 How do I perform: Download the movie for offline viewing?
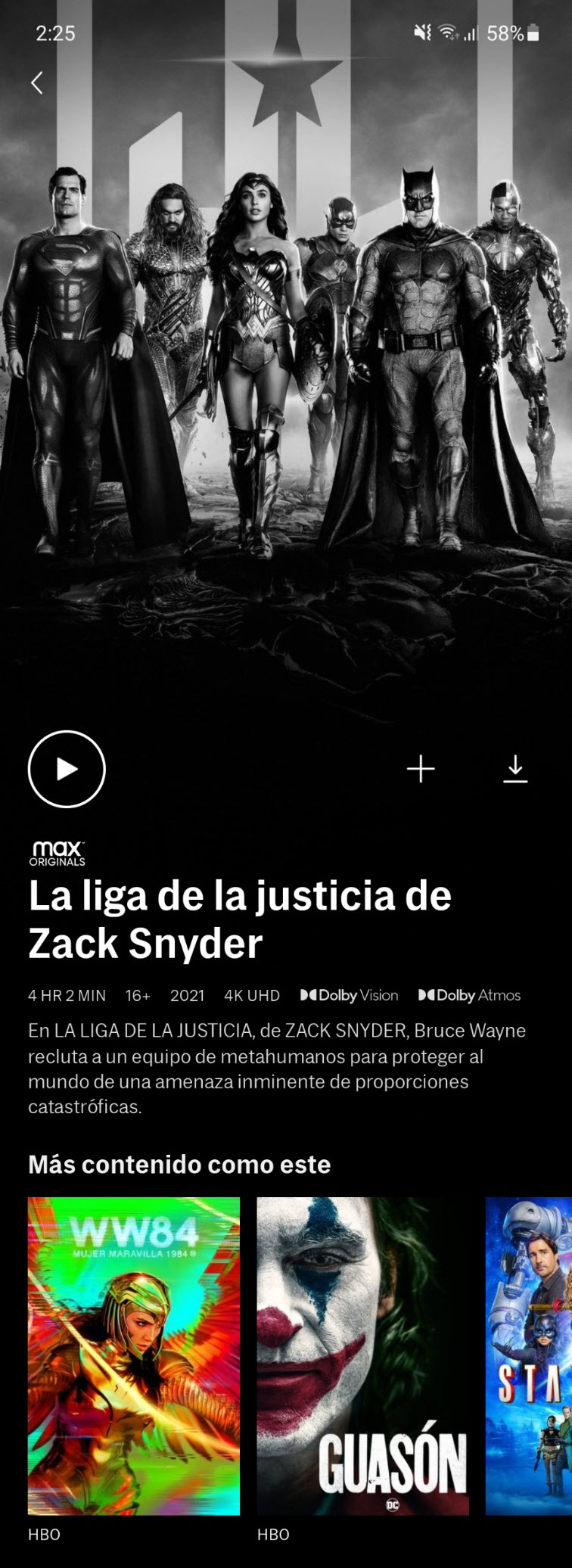515,769
